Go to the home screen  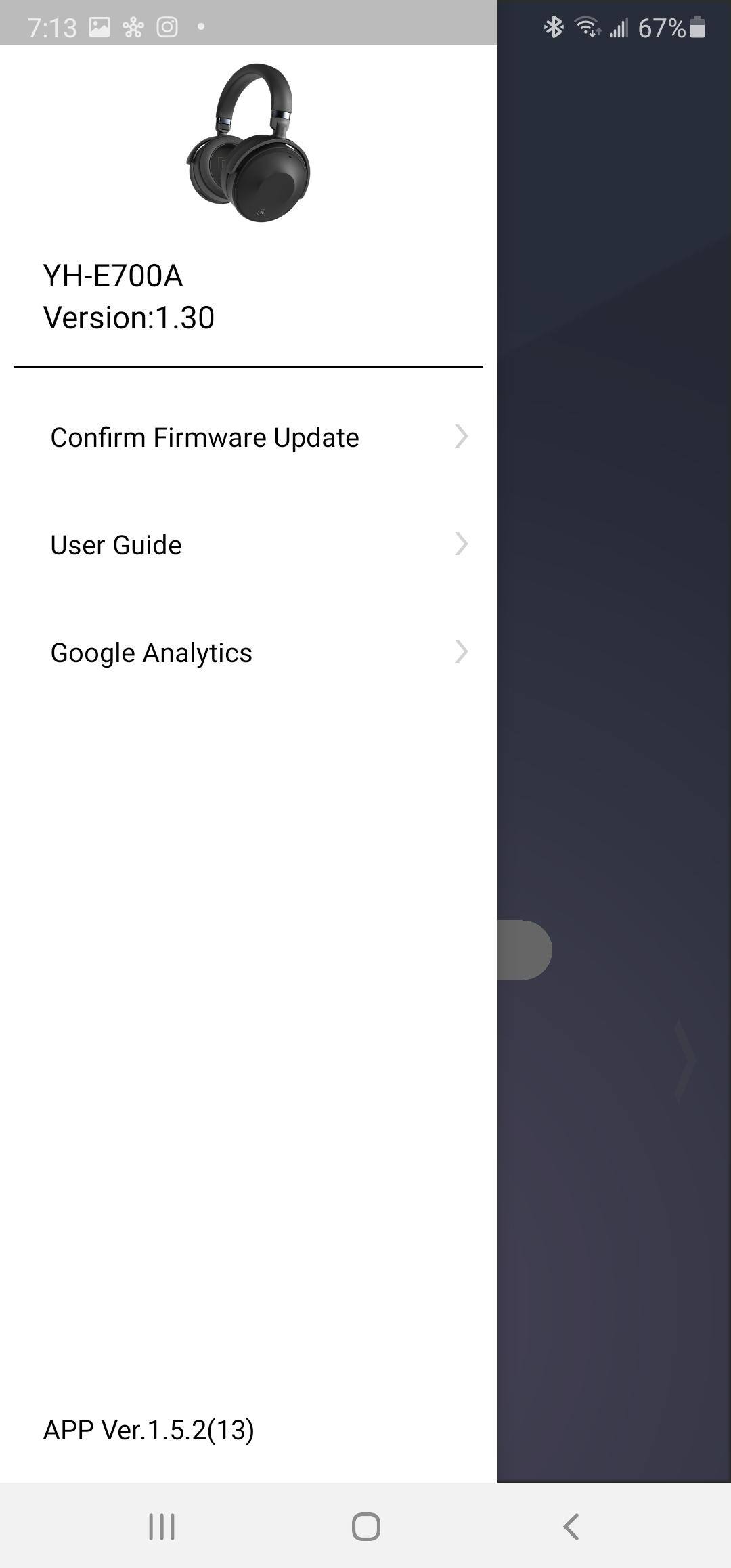coord(365,1526)
